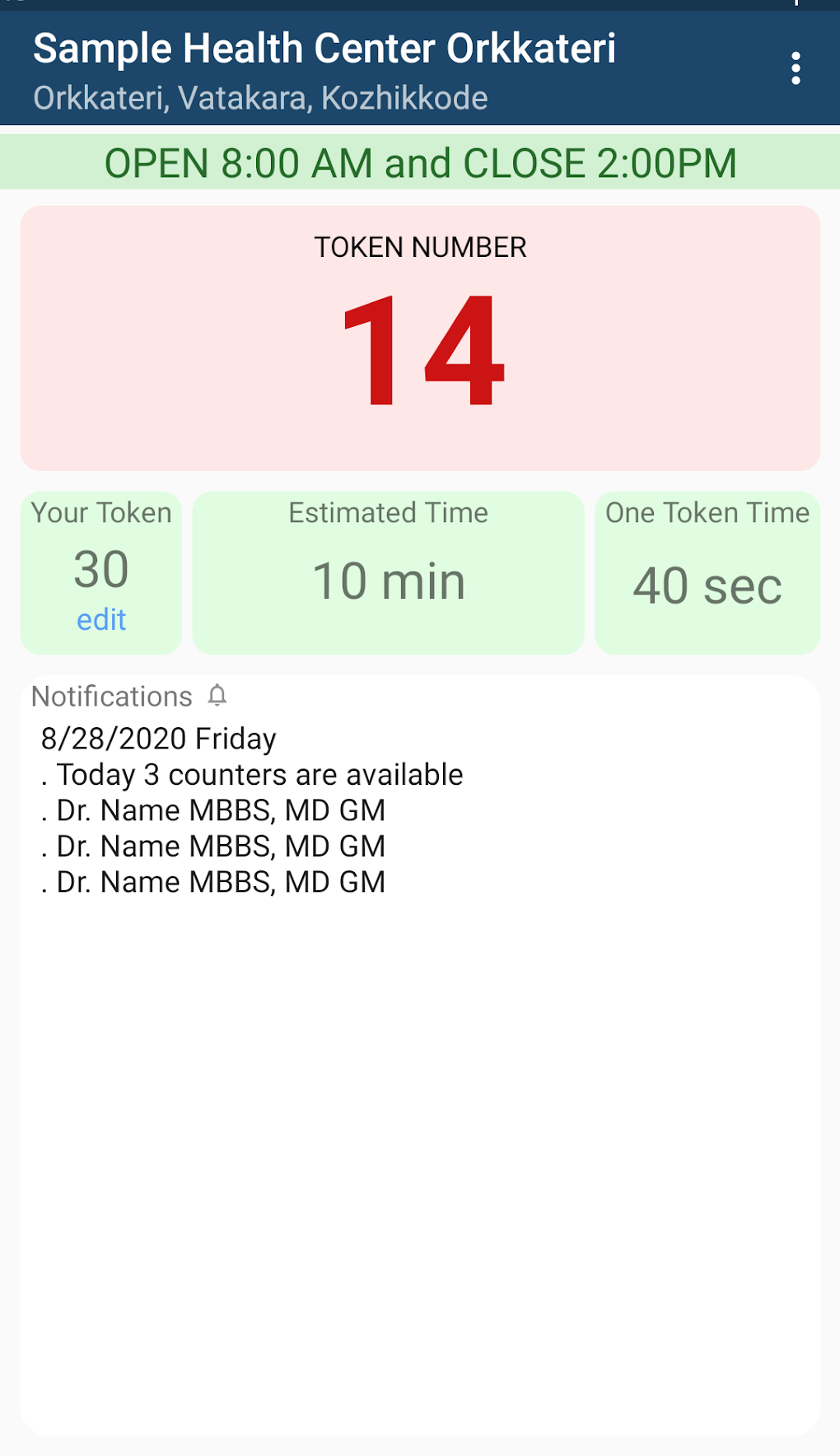The width and height of the screenshot is (840, 1456).
Task: Open the three-dot overflow menu
Action: tap(796, 68)
